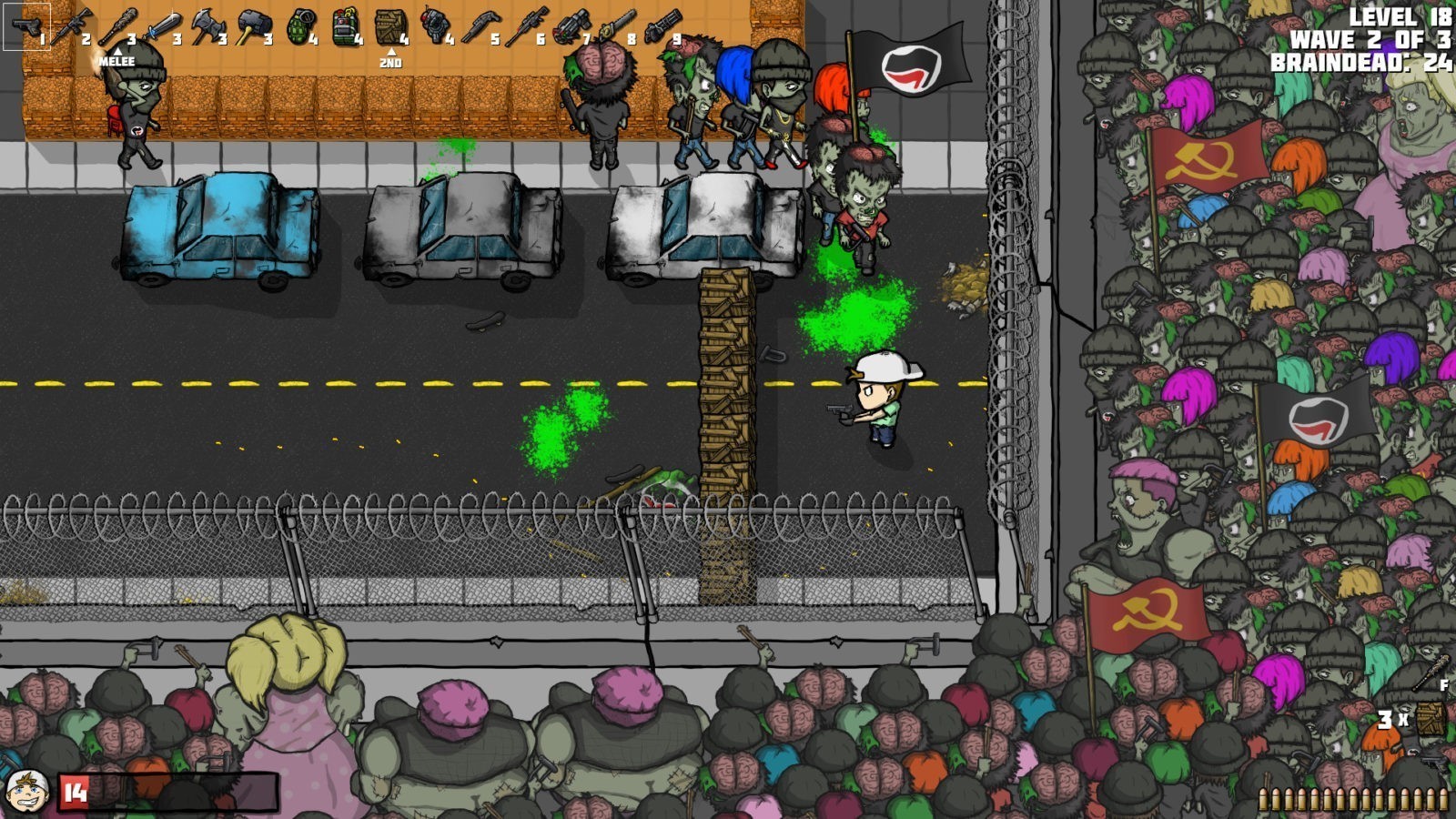The height and width of the screenshot is (819, 1456).
Task: Use the crate showing 3 x
Action: (1430, 719)
